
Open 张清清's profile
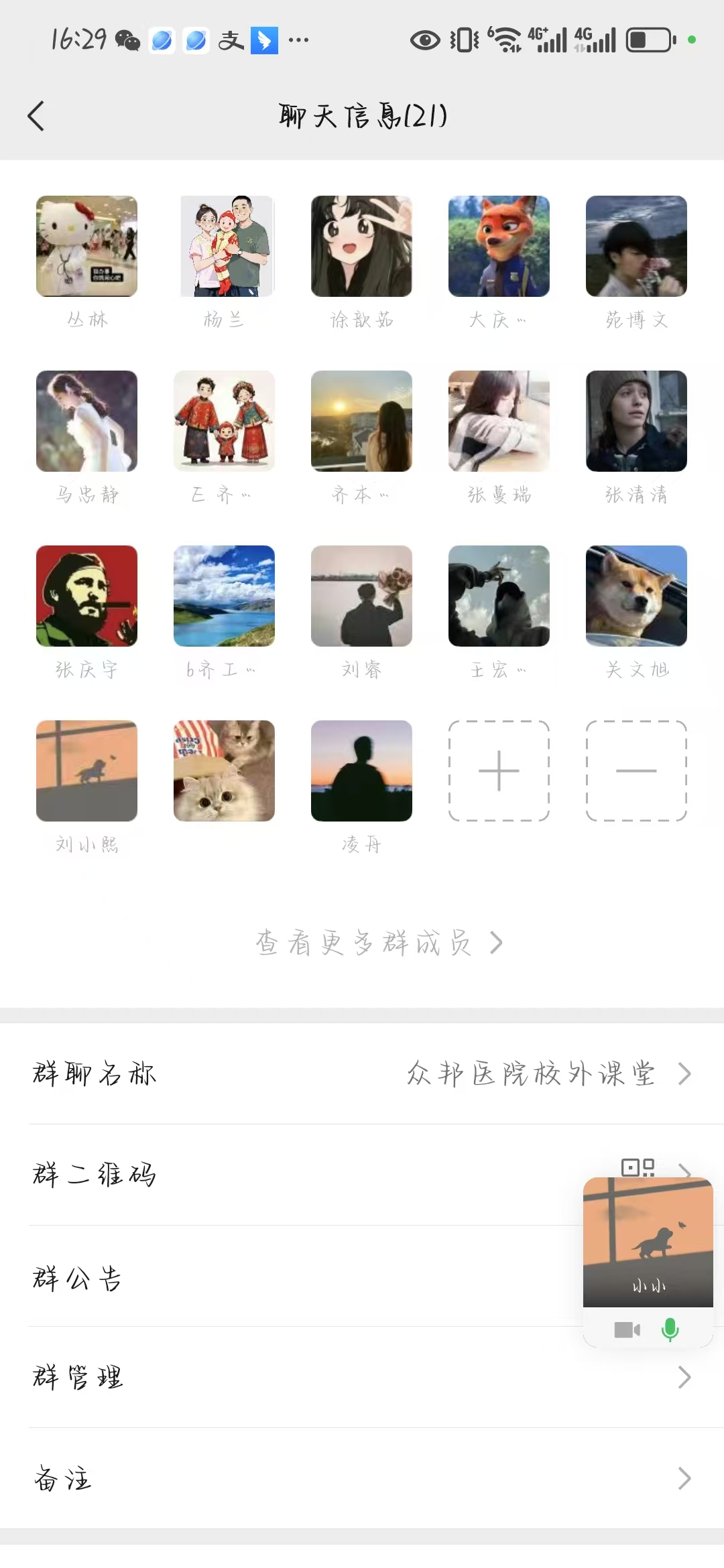click(636, 421)
